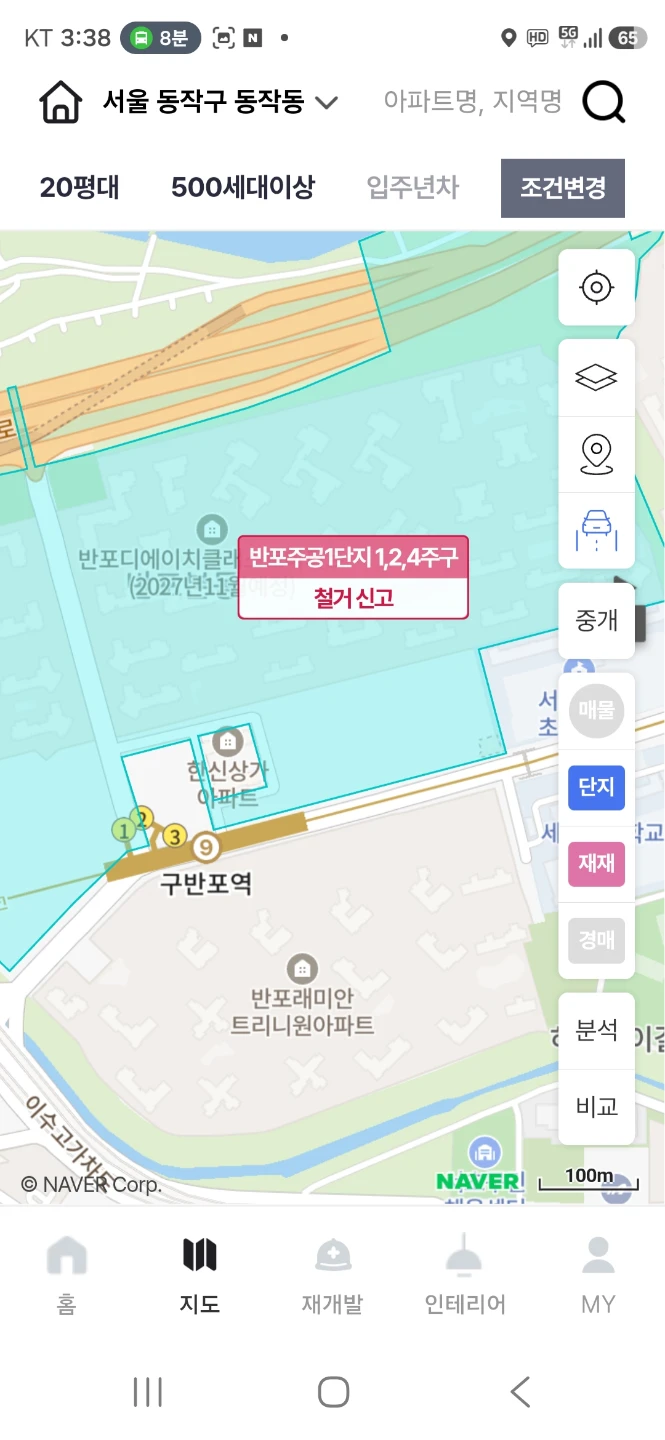Open the 분석 tool
665x1440 pixels.
point(596,1031)
